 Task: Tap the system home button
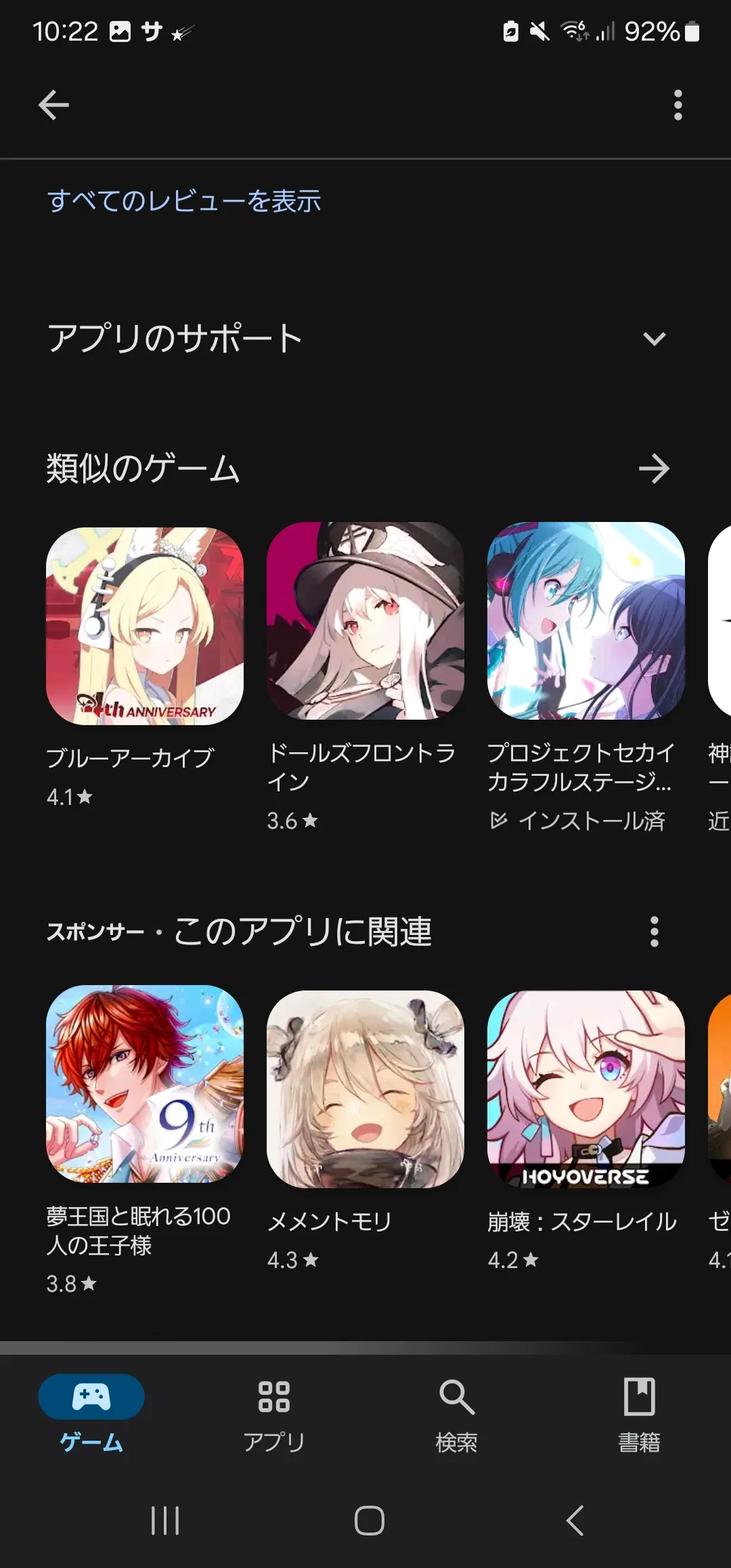click(x=370, y=1521)
